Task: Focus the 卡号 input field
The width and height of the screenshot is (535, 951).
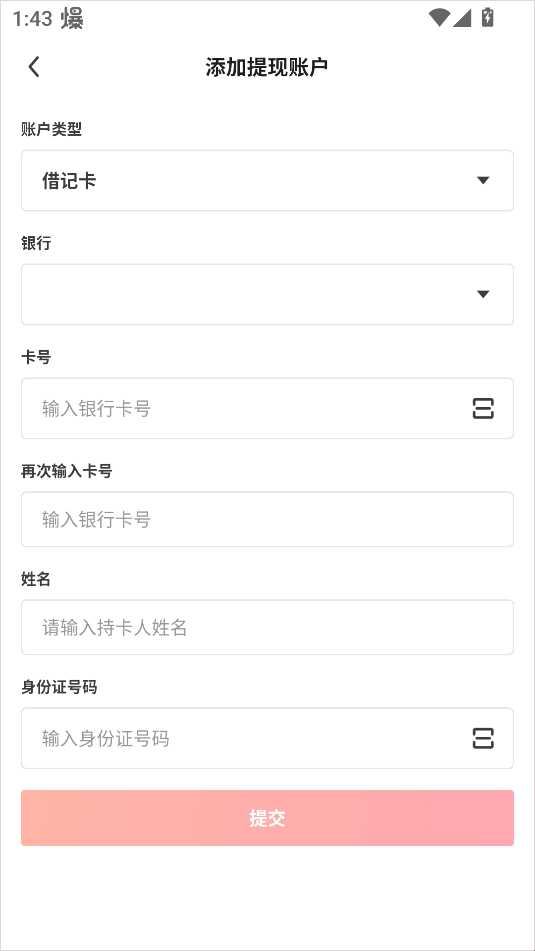Action: [x=243, y=408]
